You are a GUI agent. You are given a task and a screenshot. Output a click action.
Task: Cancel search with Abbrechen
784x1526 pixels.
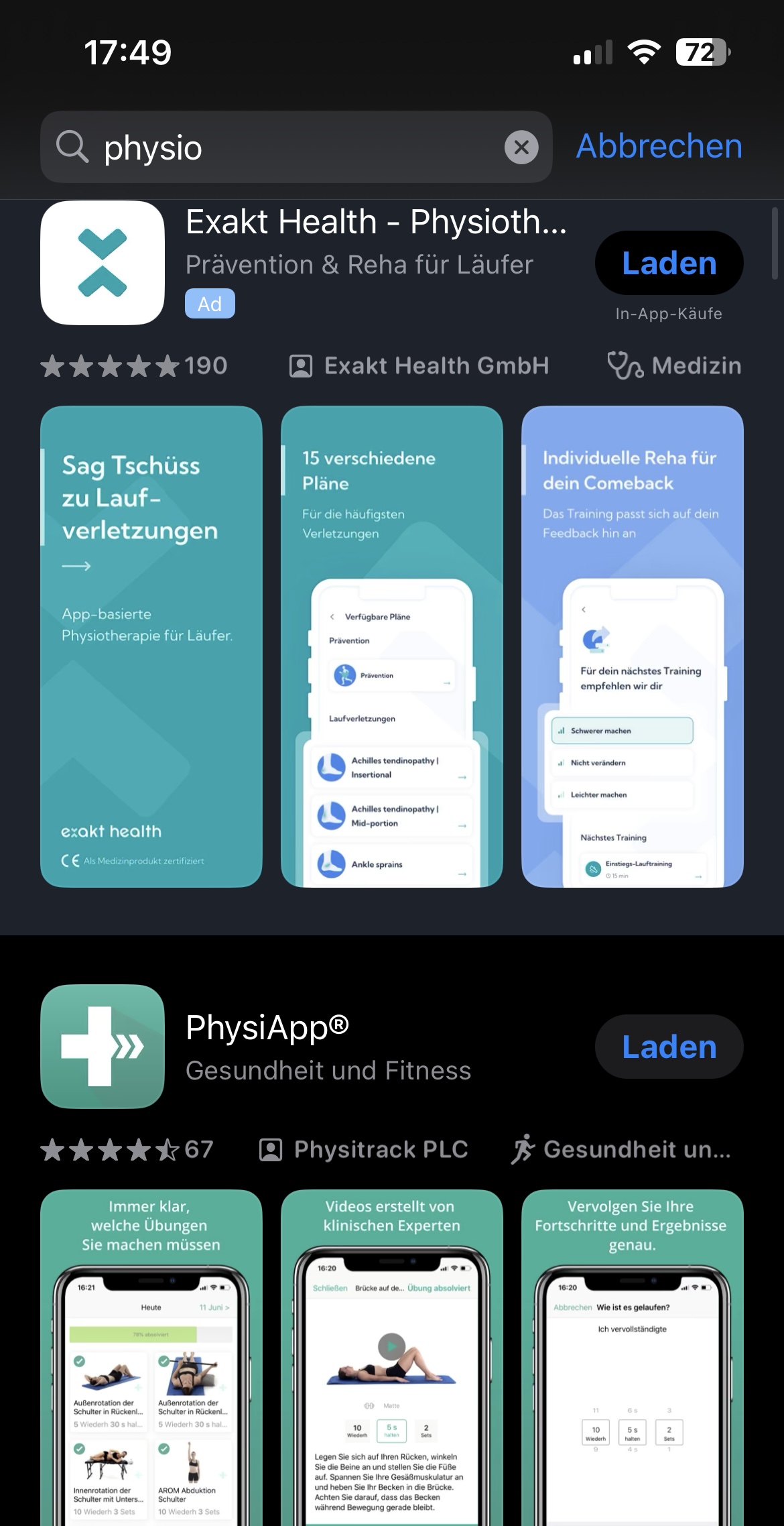pyautogui.click(x=659, y=146)
